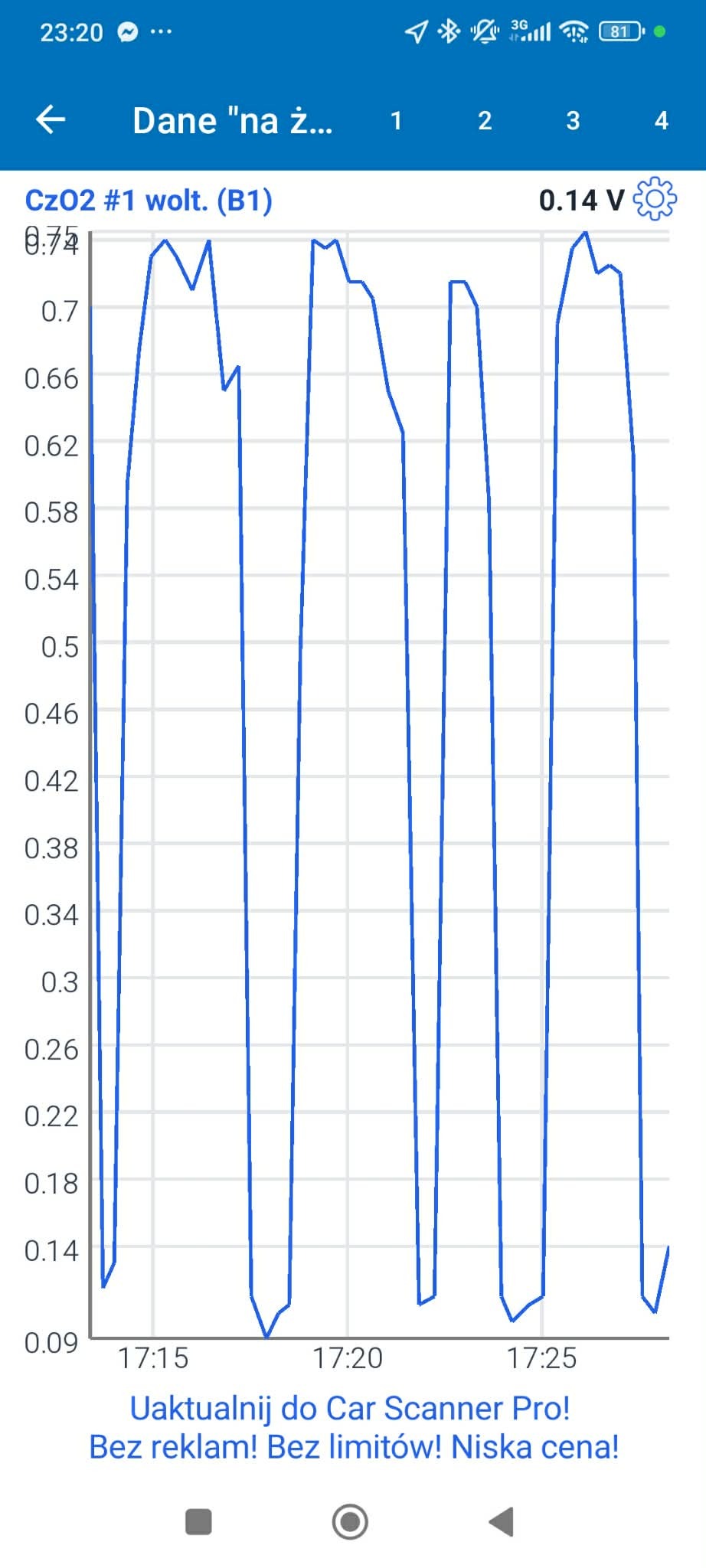This screenshot has height=1568, width=706.
Task: Tap the system home button
Action: [350, 1521]
